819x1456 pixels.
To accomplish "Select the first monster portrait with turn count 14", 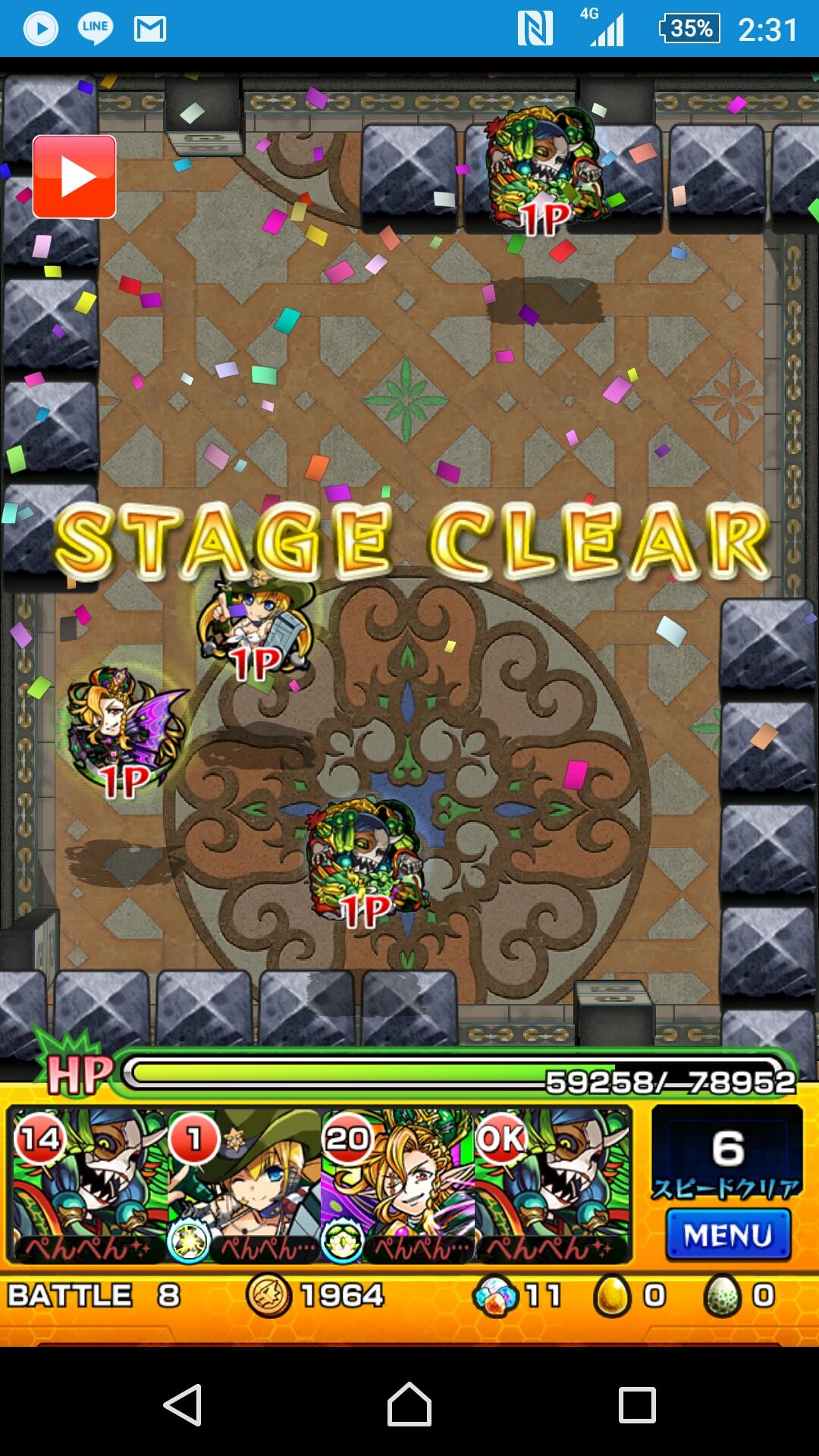I will [89, 1186].
